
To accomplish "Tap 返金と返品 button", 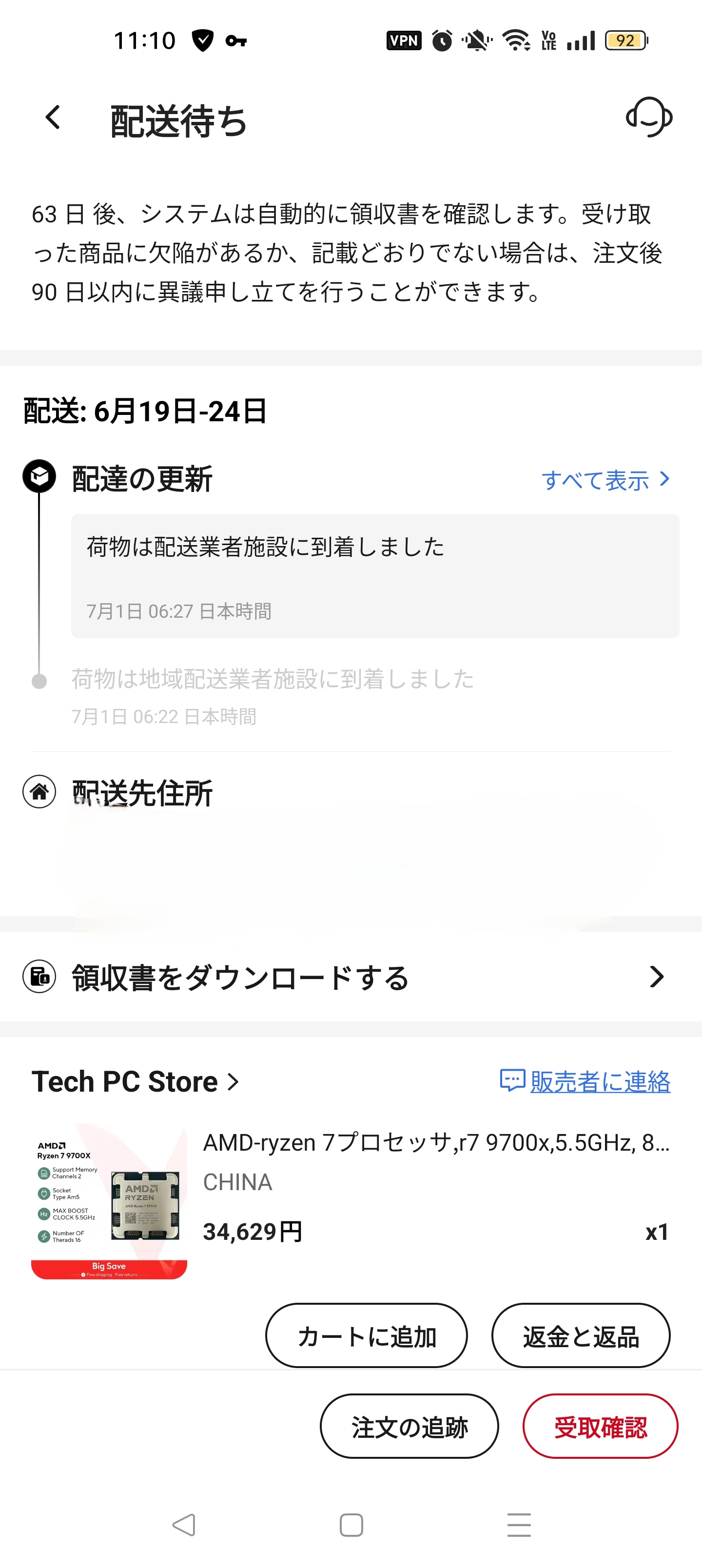I will click(581, 1335).
